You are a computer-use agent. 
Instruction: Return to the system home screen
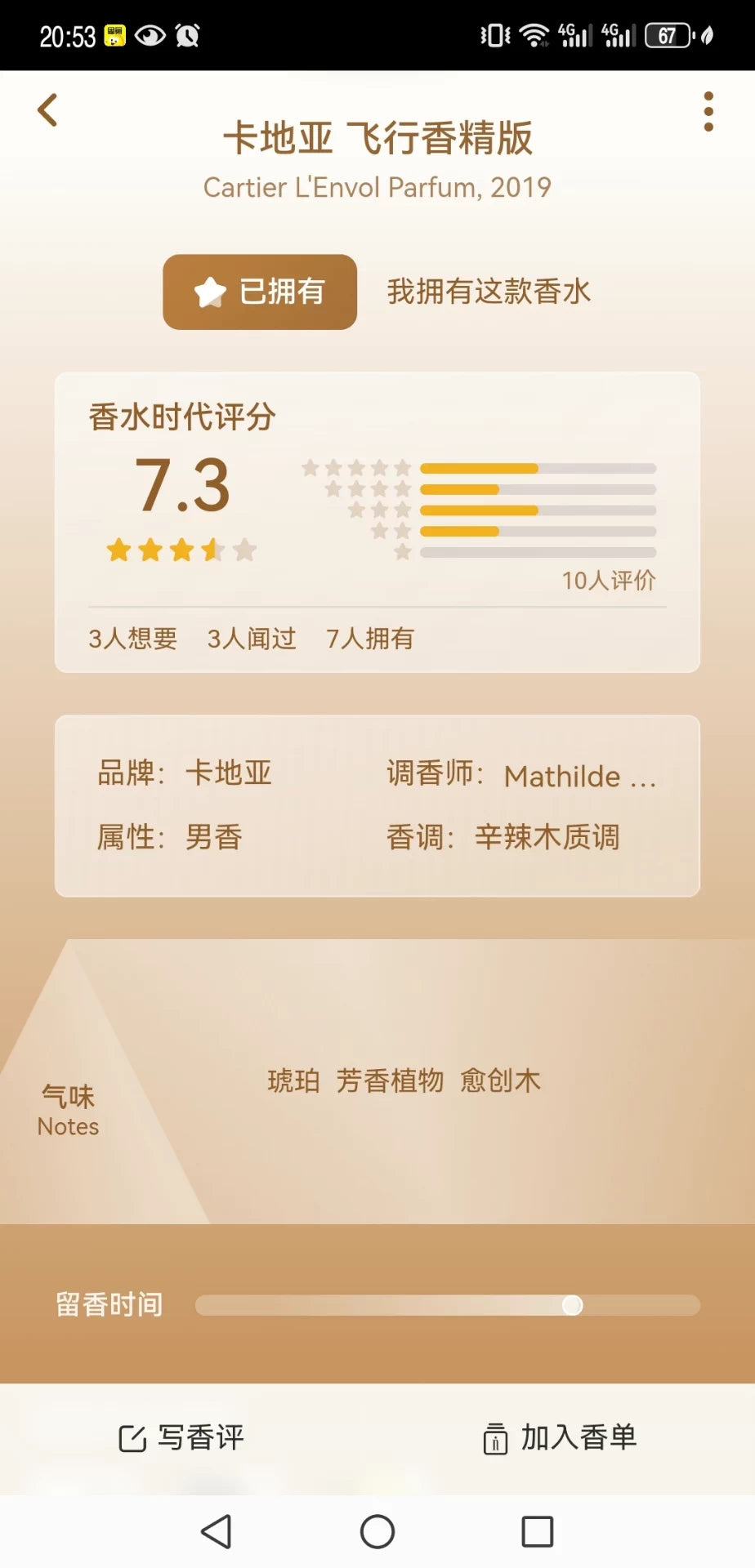(x=377, y=1531)
